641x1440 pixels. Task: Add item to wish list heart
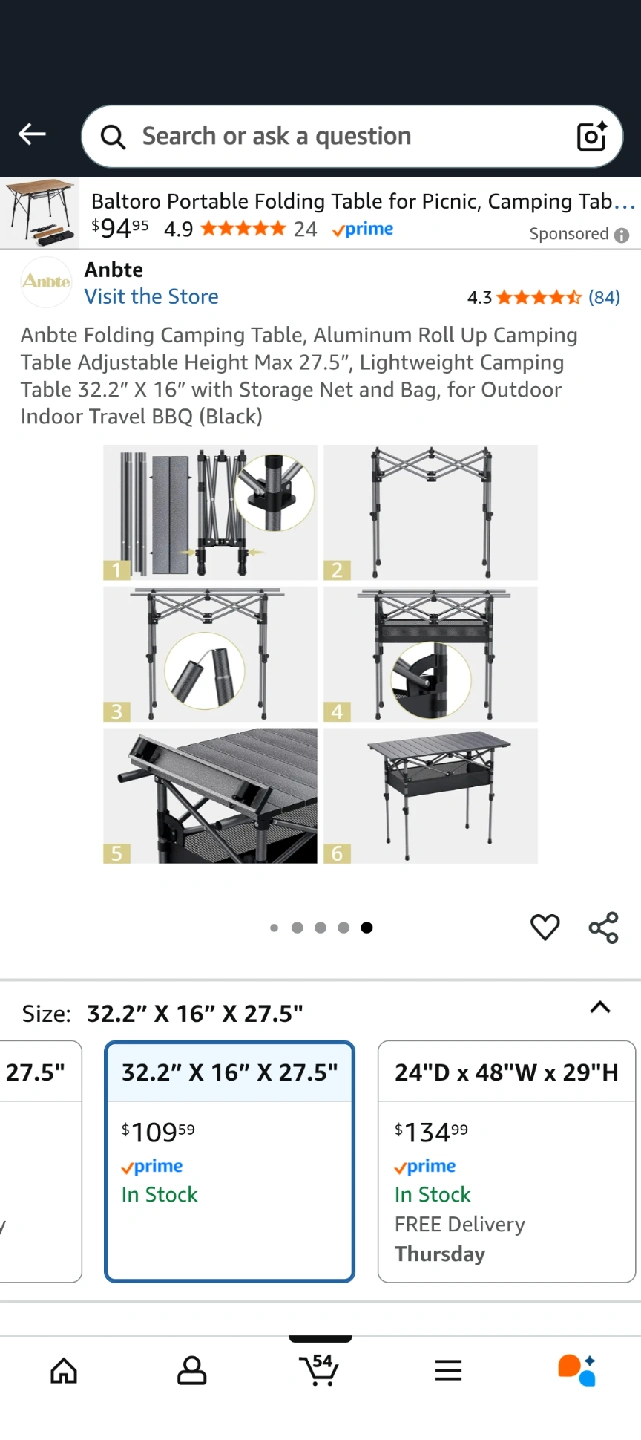(544, 927)
